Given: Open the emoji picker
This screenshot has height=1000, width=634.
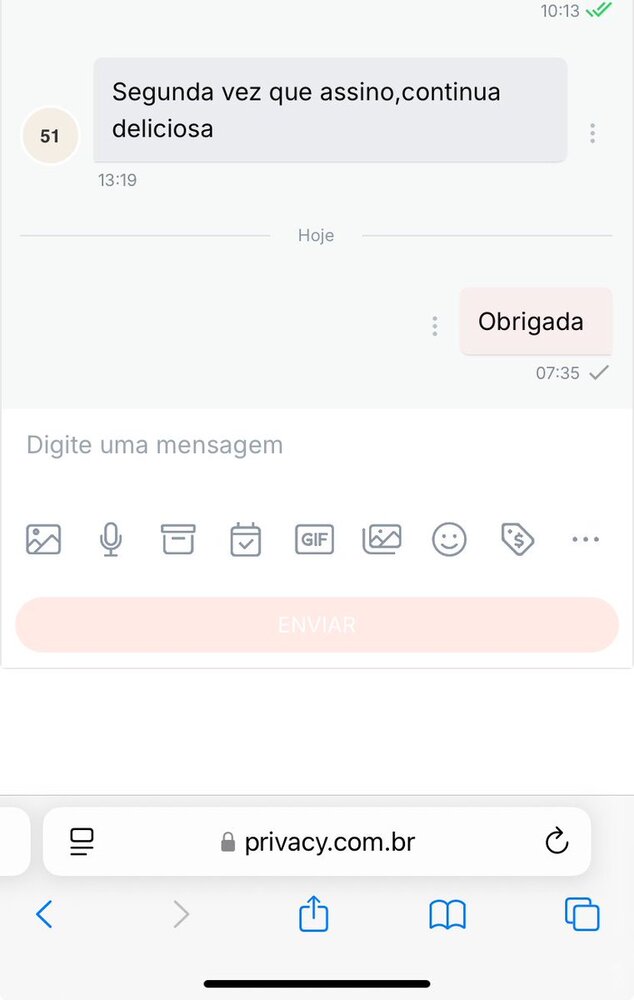Looking at the screenshot, I should [449, 540].
